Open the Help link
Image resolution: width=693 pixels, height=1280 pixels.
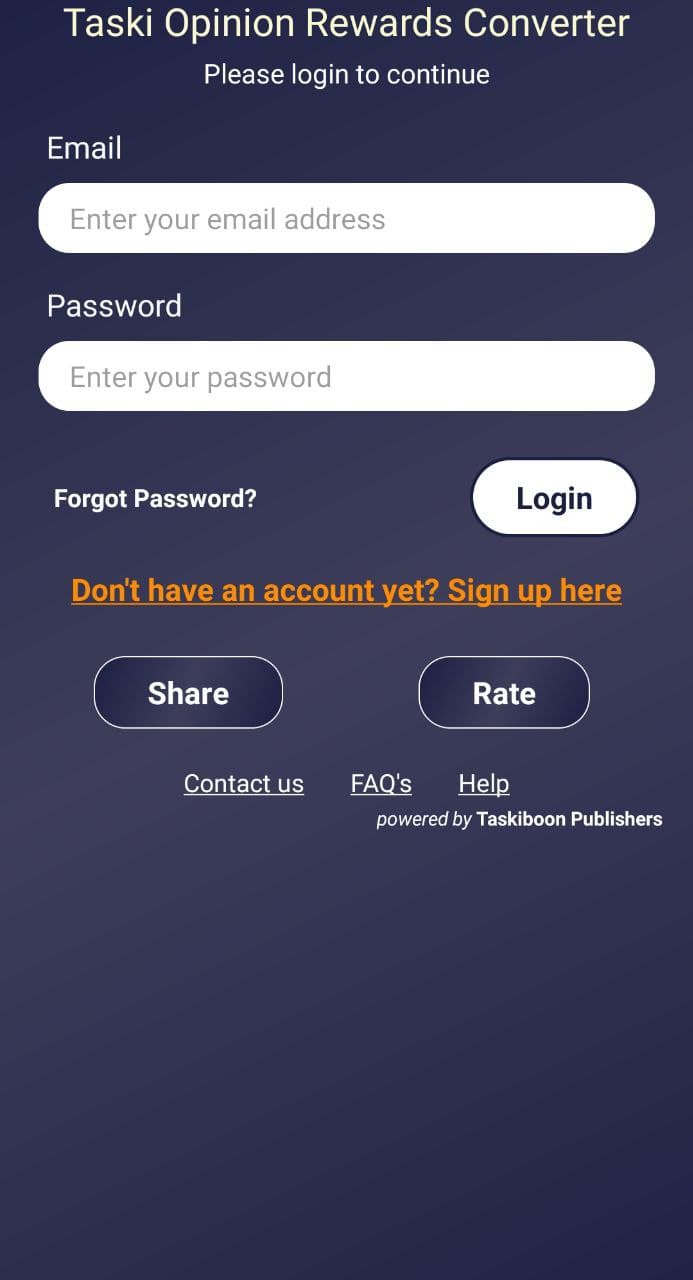484,784
